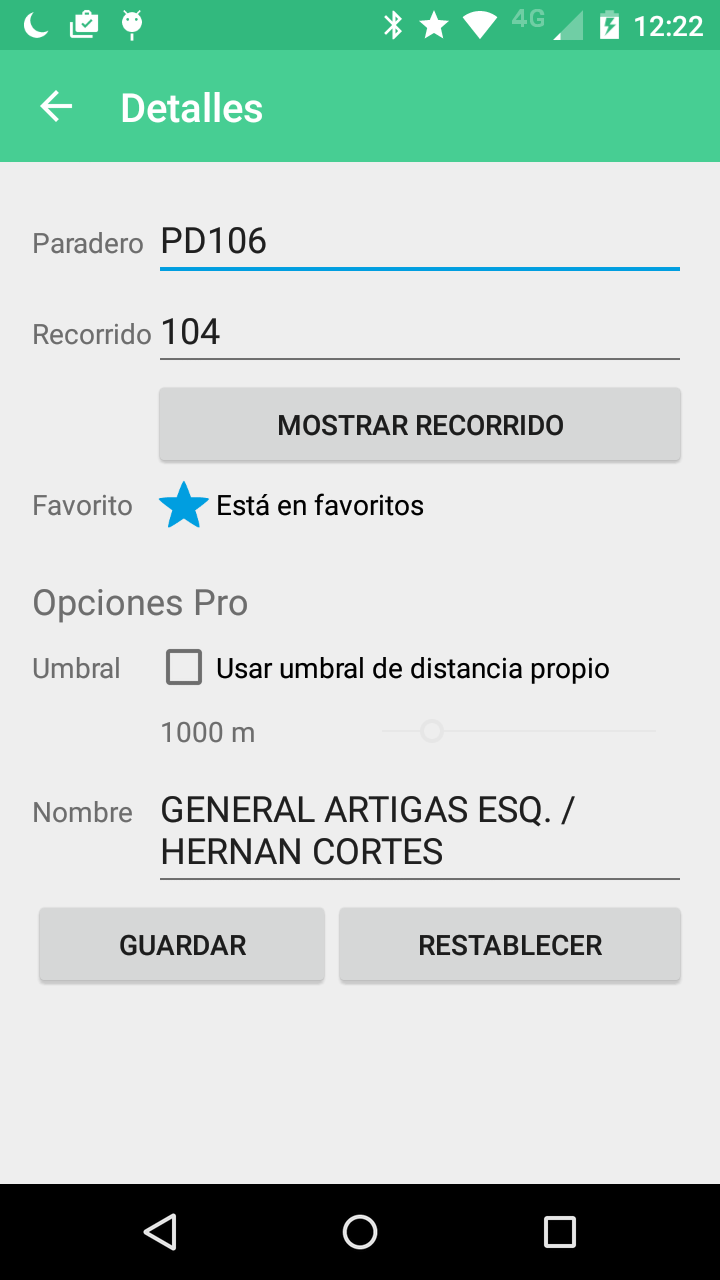This screenshot has width=720, height=1280.
Task: Tap Guardar to save details
Action: (x=182, y=945)
